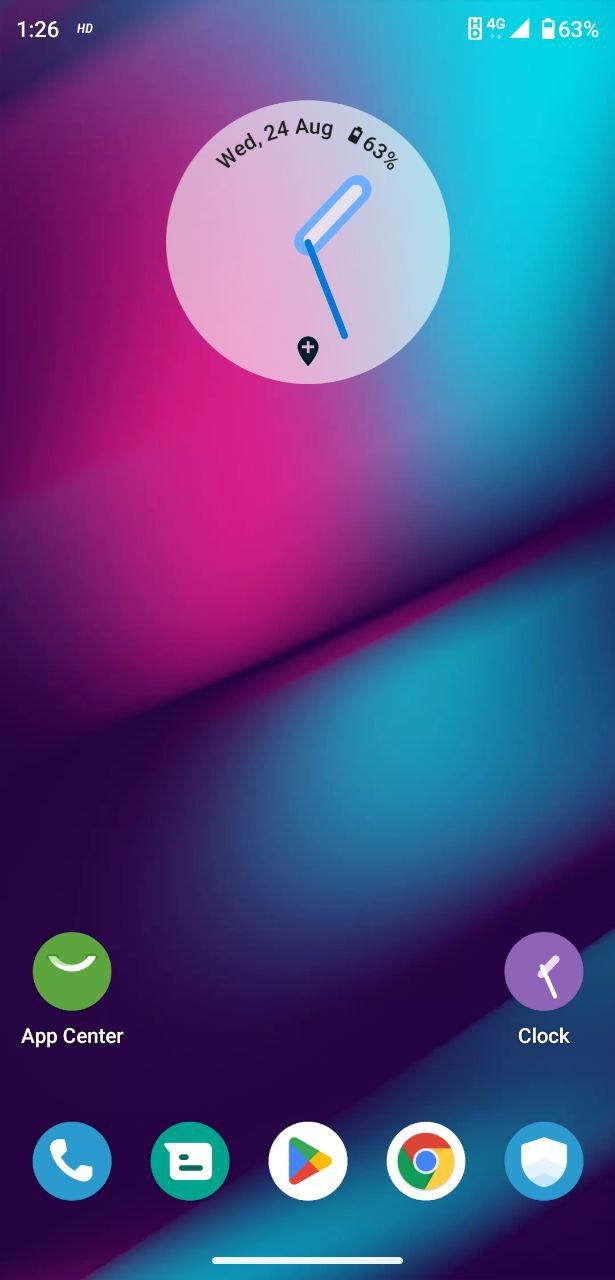This screenshot has height=1280, width=615.
Task: Launch Google Play Store
Action: (x=308, y=1161)
